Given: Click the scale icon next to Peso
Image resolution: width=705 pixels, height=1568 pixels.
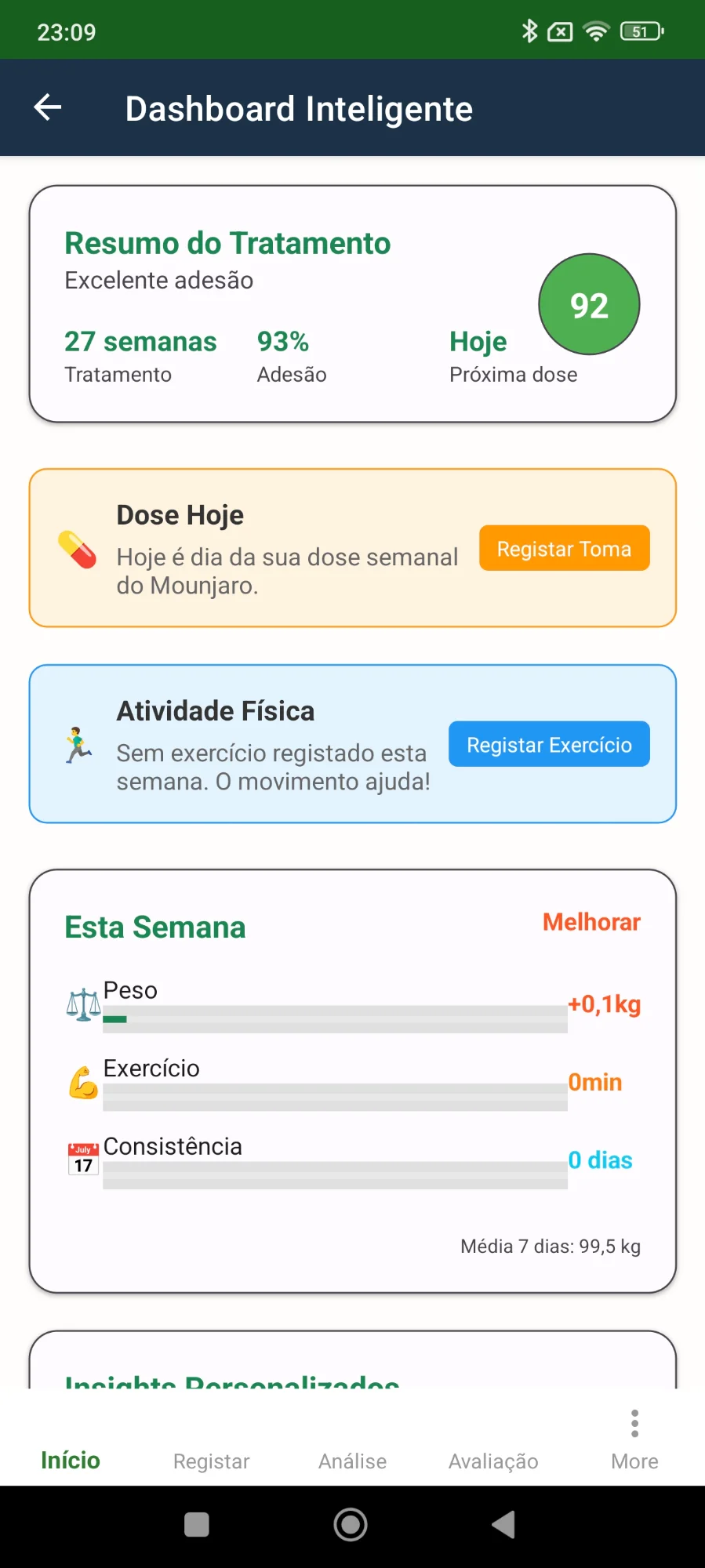Looking at the screenshot, I should pos(82,1006).
